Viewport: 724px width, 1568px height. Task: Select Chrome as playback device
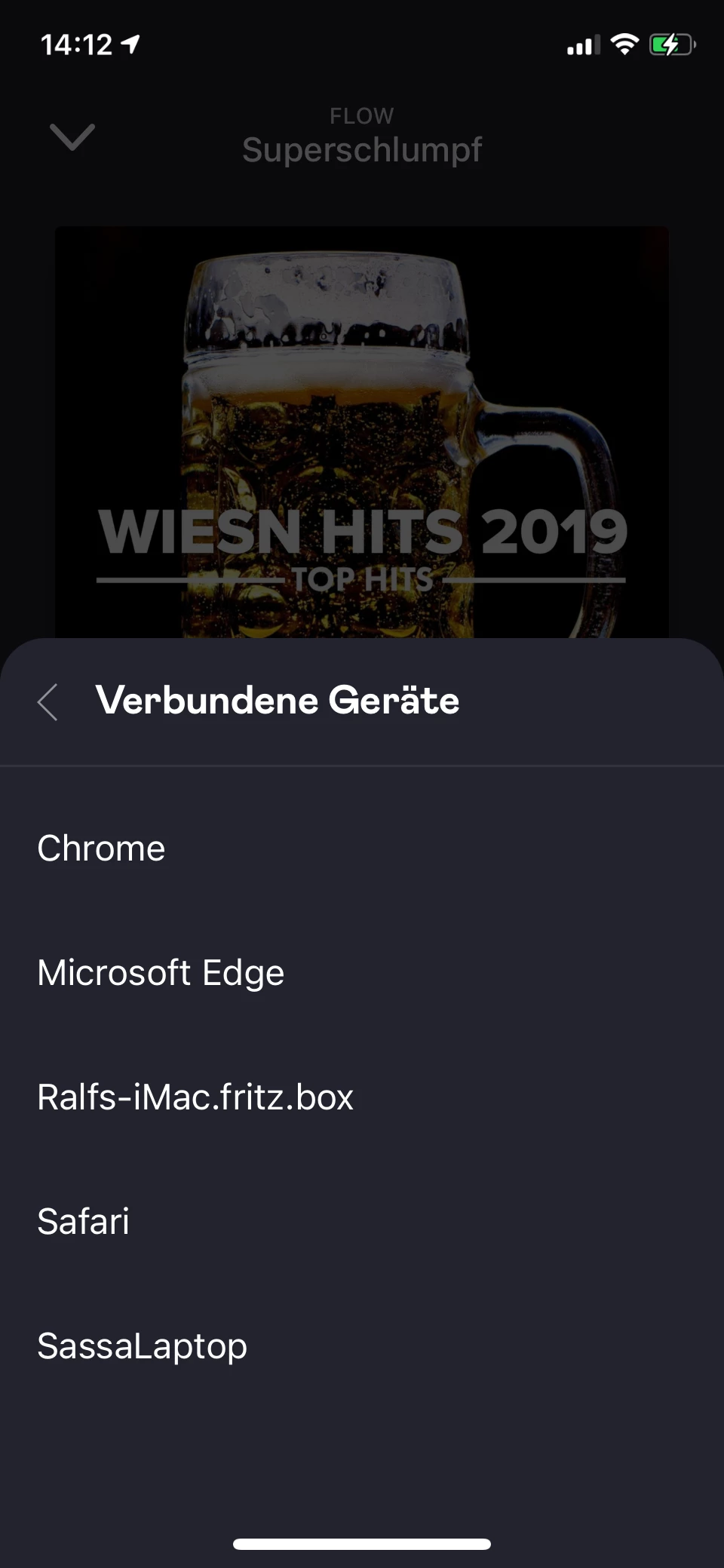pos(102,848)
